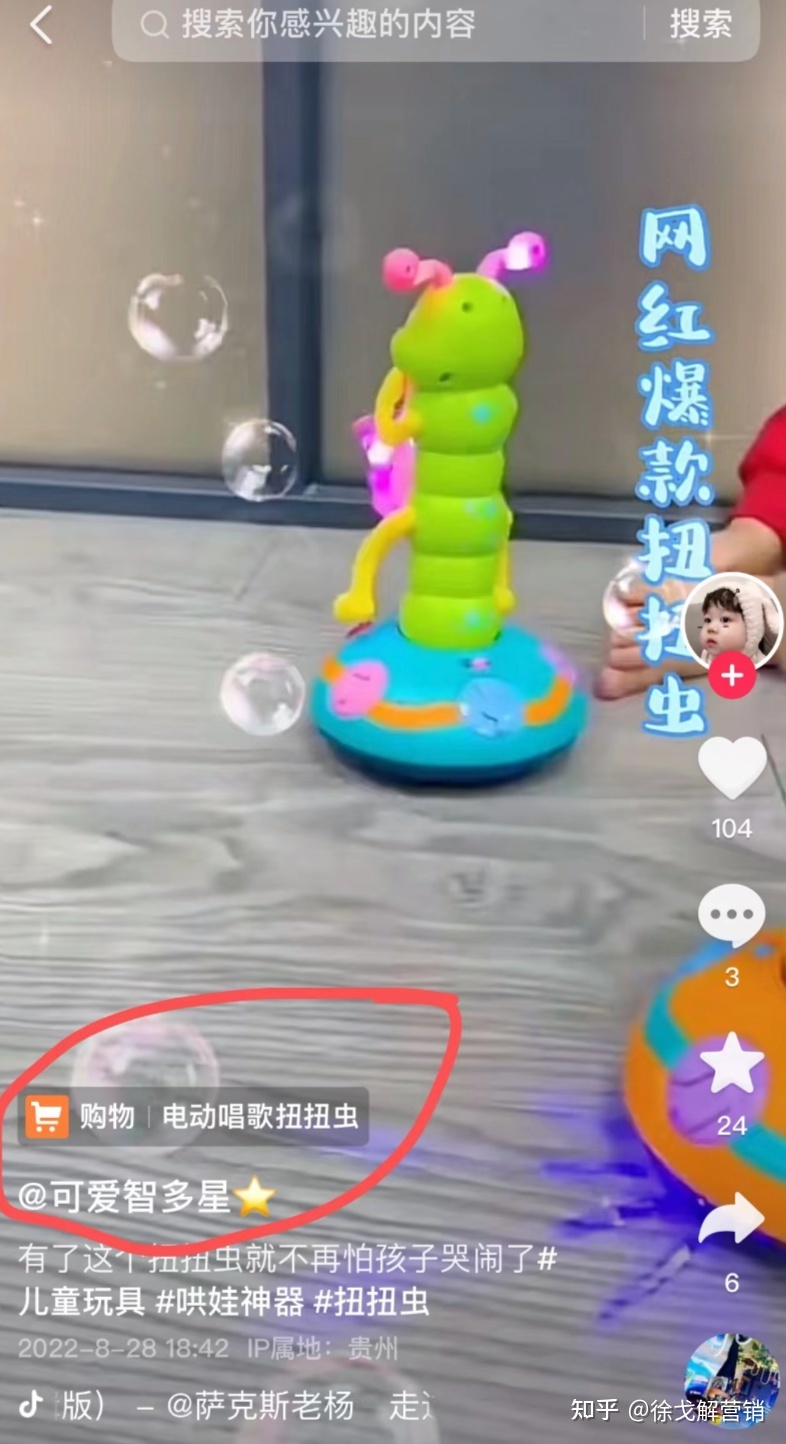This screenshot has width=786, height=1444.
Task: Open the rotating music disc
Action: coord(732,1382)
